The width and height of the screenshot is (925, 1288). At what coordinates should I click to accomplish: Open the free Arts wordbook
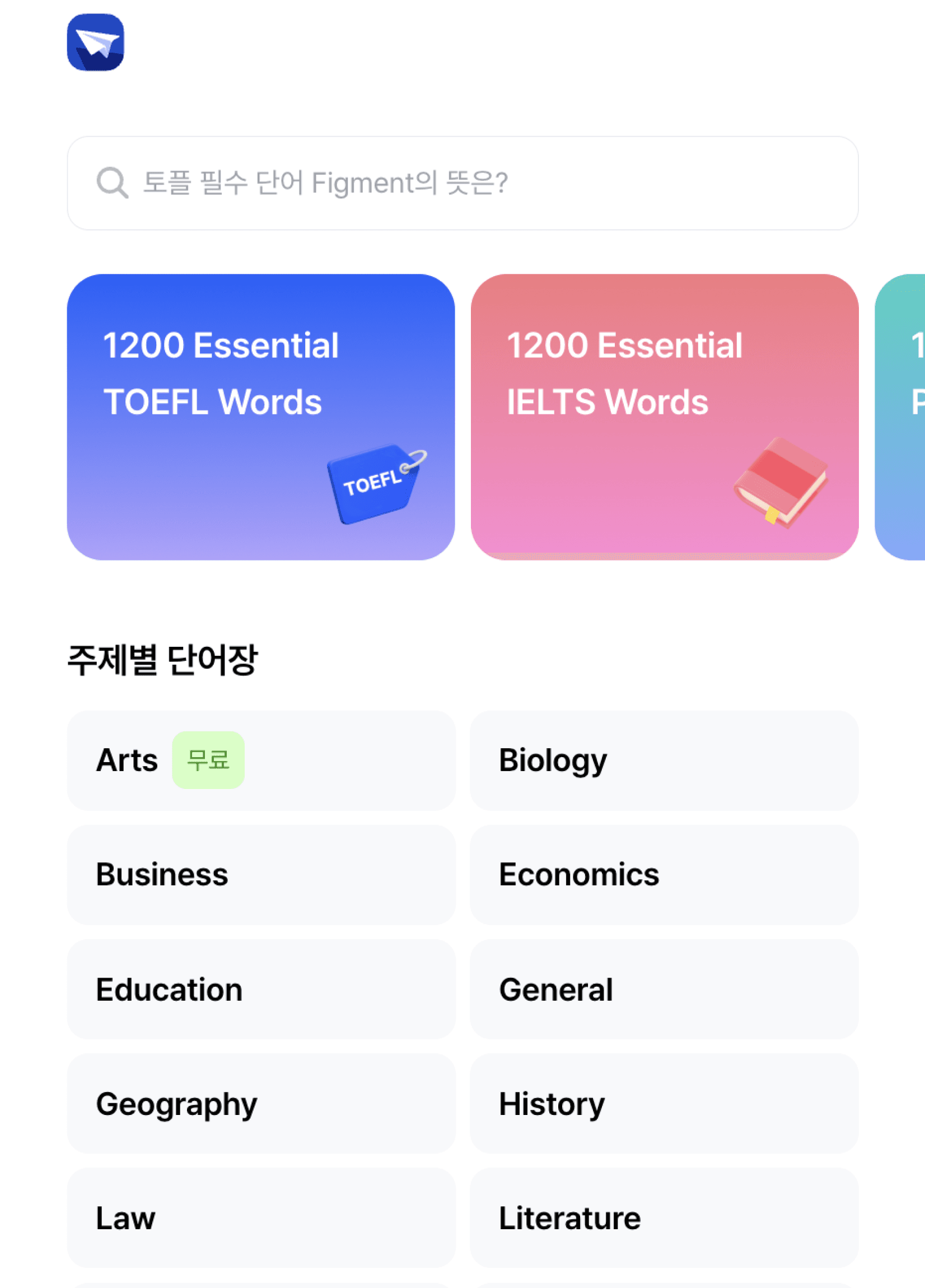[x=261, y=760]
